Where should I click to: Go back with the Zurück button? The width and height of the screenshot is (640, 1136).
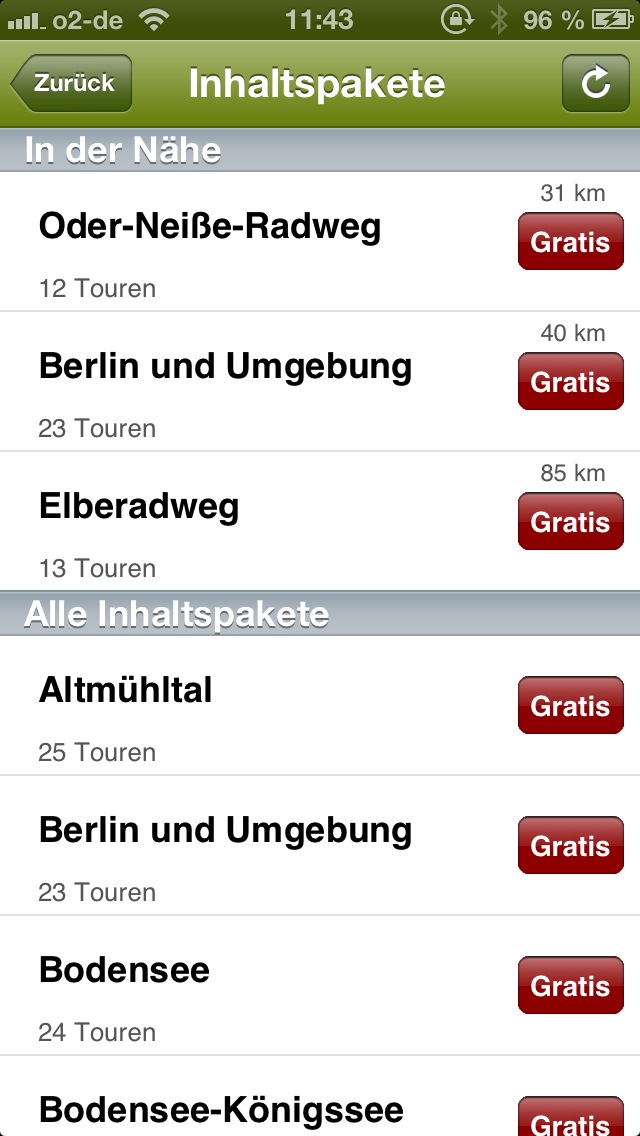pyautogui.click(x=71, y=84)
